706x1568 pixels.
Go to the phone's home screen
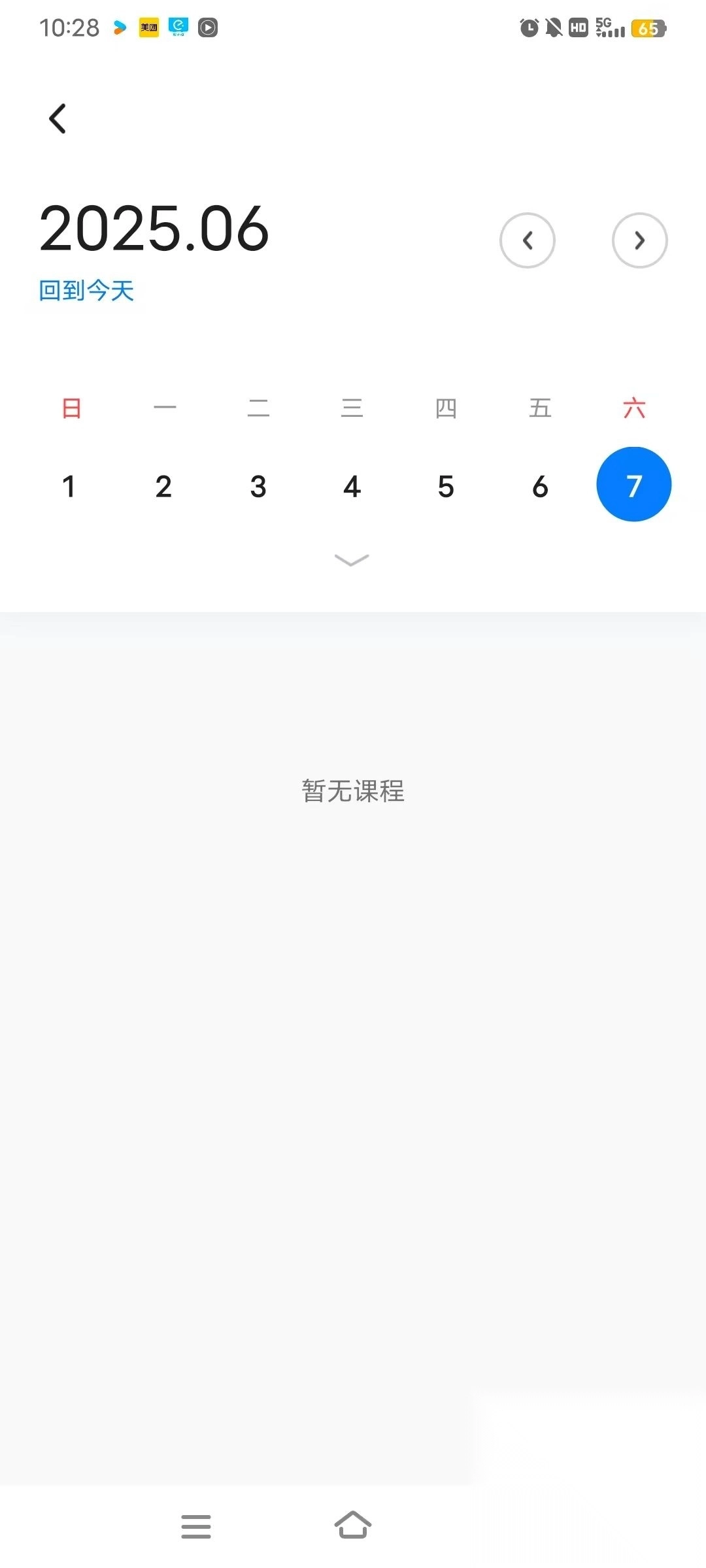(x=353, y=1525)
